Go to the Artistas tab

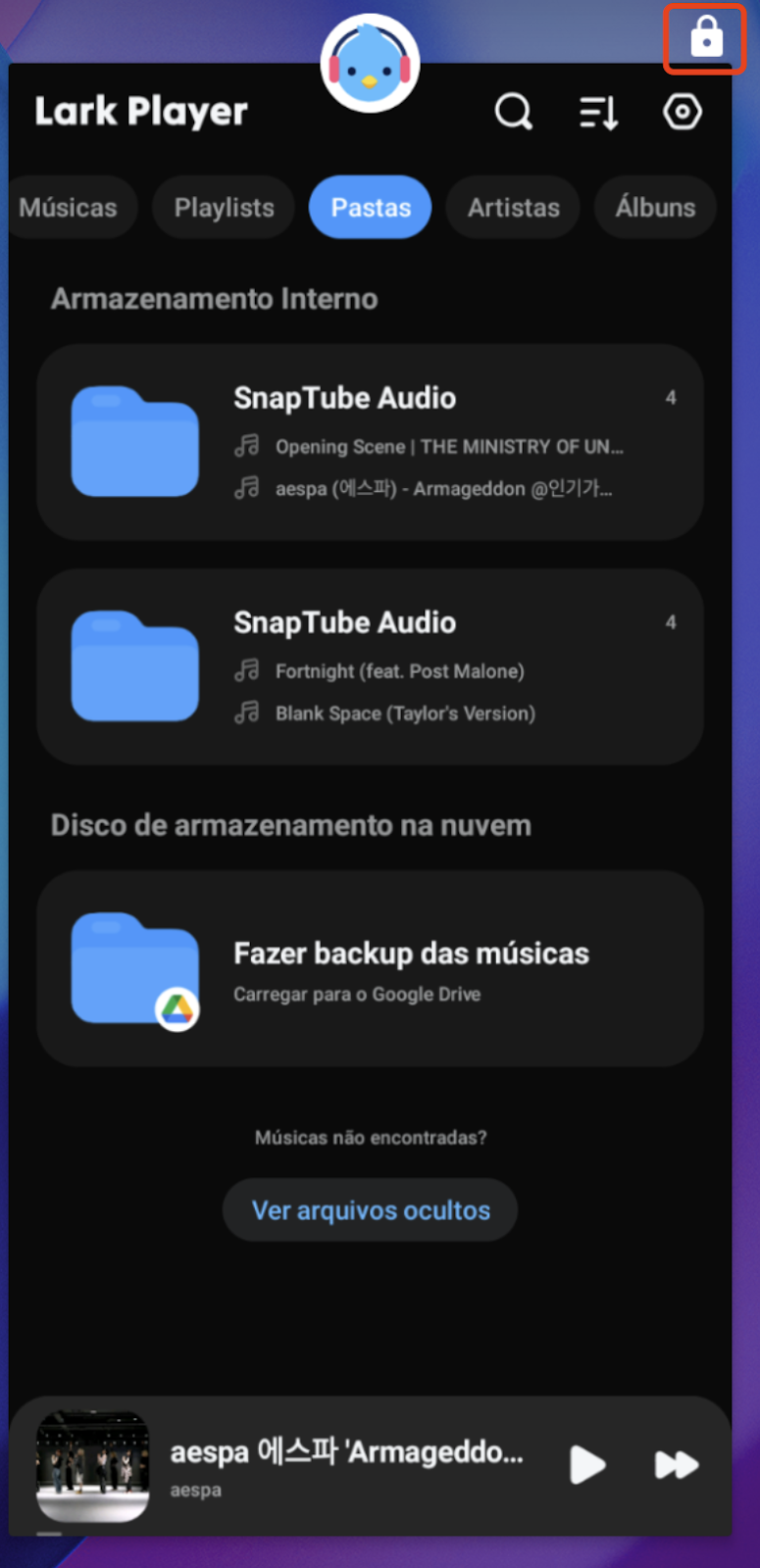[513, 208]
